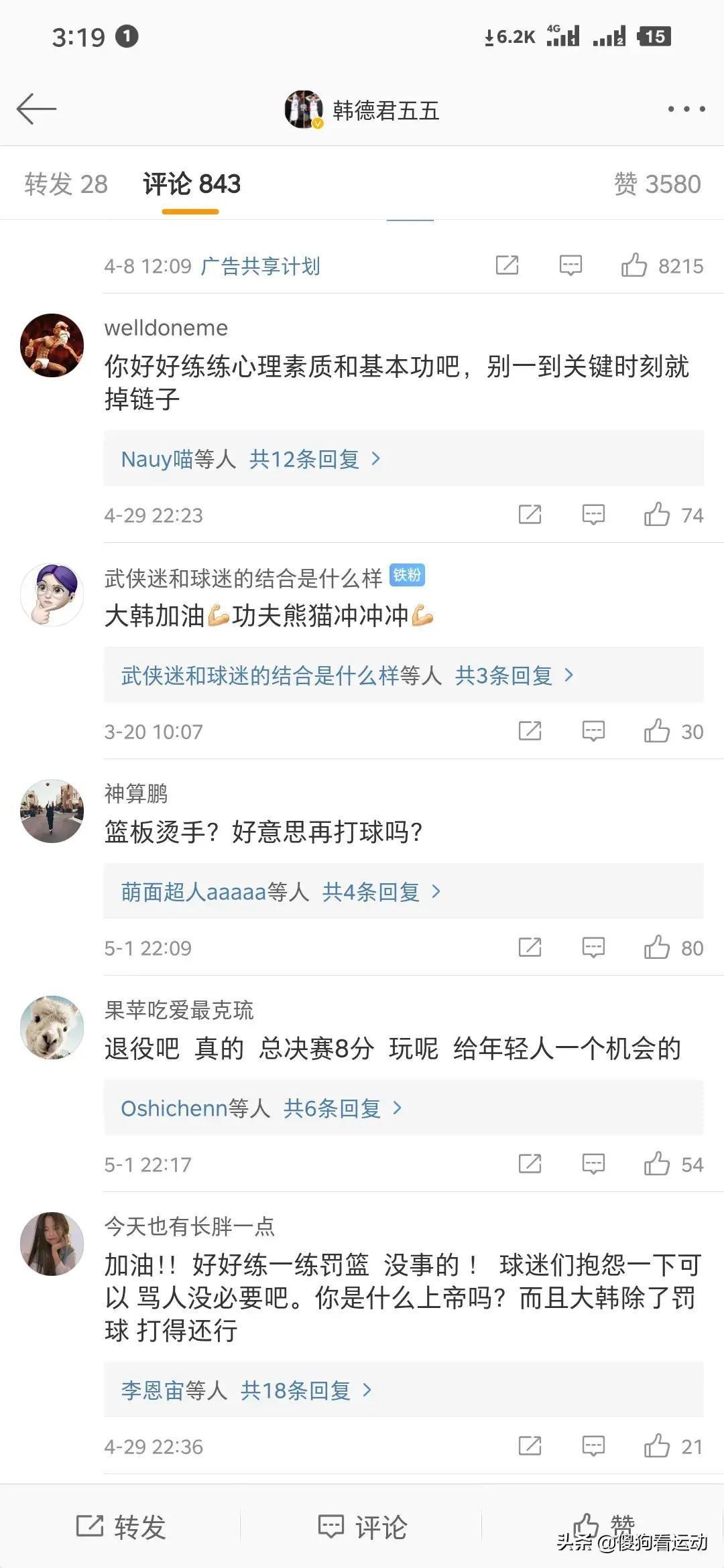Go back using the arrow icon
Image resolution: width=724 pixels, height=1568 pixels.
click(x=36, y=109)
